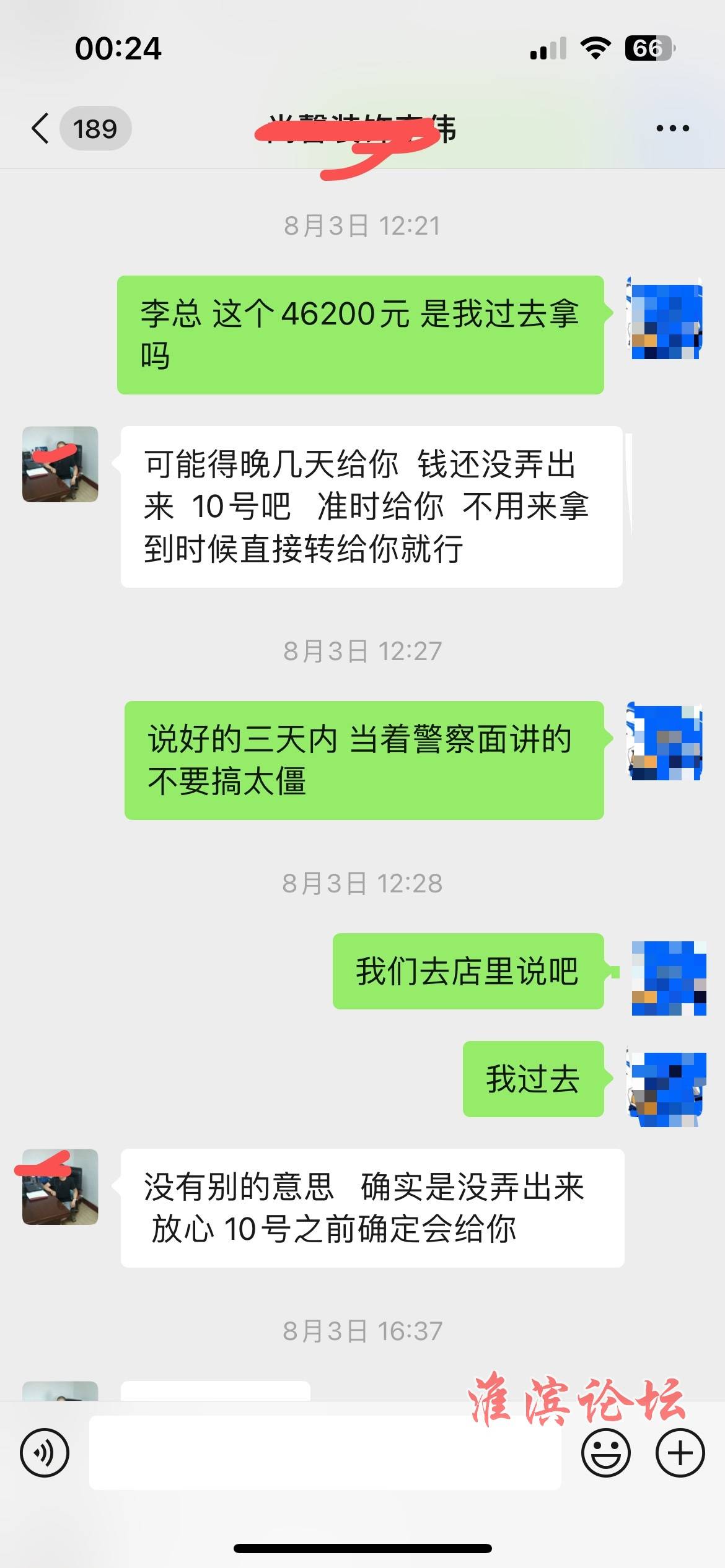The height and width of the screenshot is (1568, 725).
Task: Open own avatar beside '我过去' message
Action: tap(667, 1088)
